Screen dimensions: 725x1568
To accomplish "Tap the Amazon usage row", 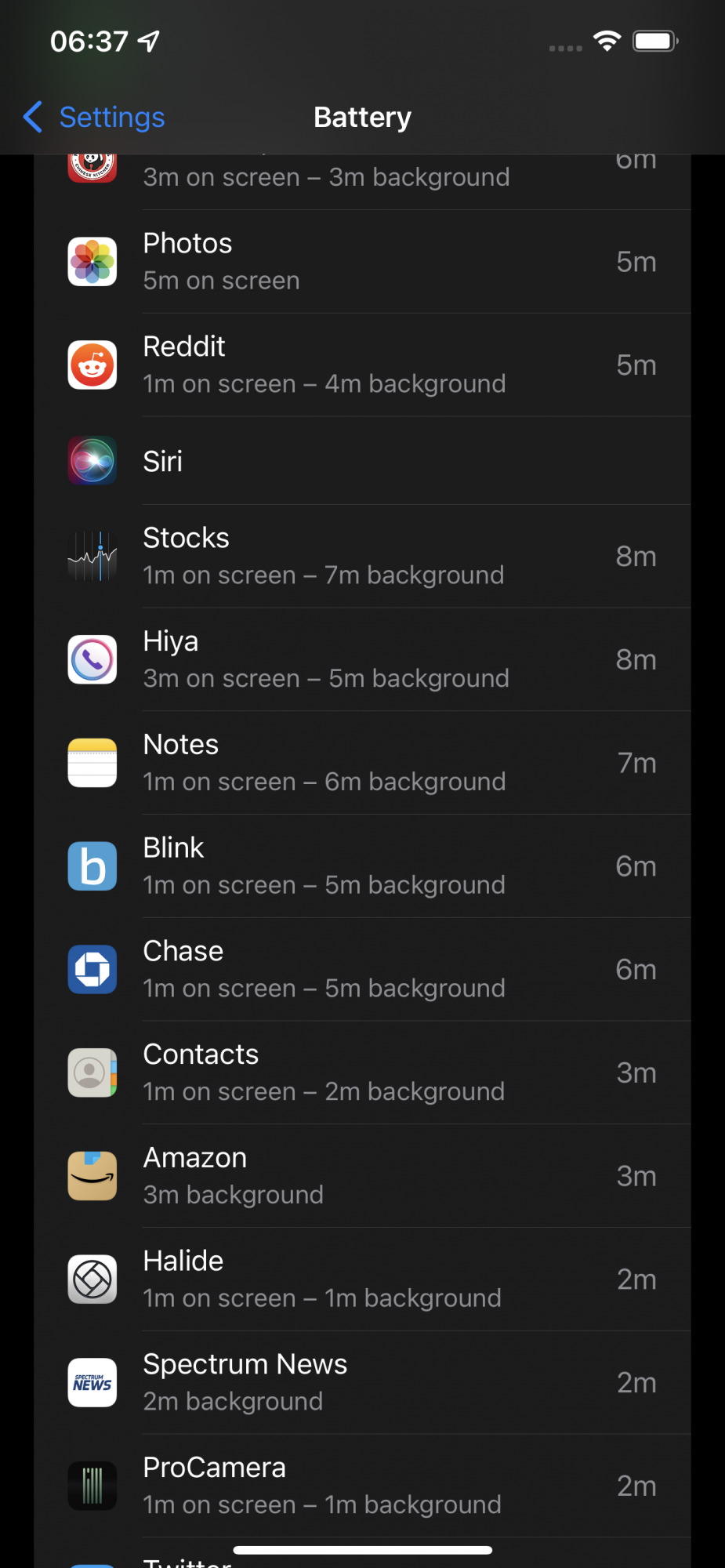I will pos(362,1176).
